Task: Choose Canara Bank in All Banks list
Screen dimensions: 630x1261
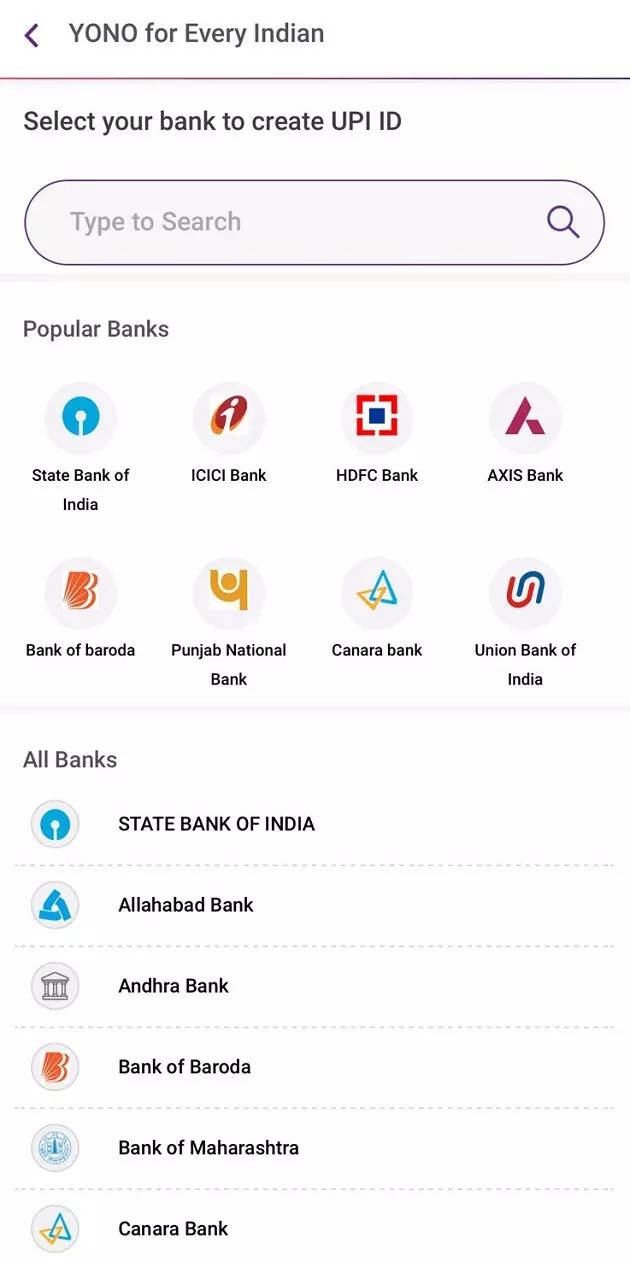Action: pyautogui.click(x=173, y=1229)
